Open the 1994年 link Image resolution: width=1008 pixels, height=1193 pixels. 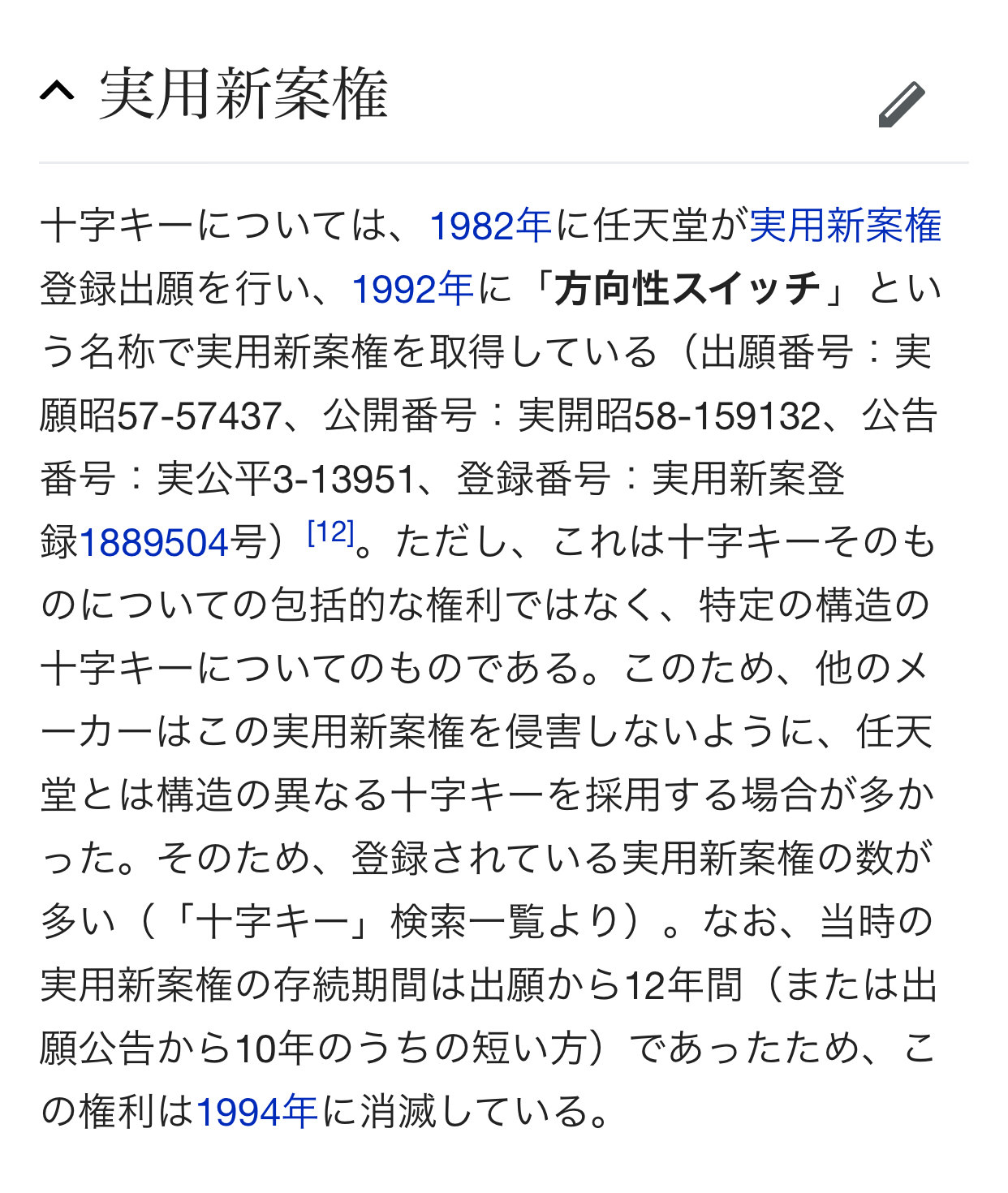point(256,1111)
